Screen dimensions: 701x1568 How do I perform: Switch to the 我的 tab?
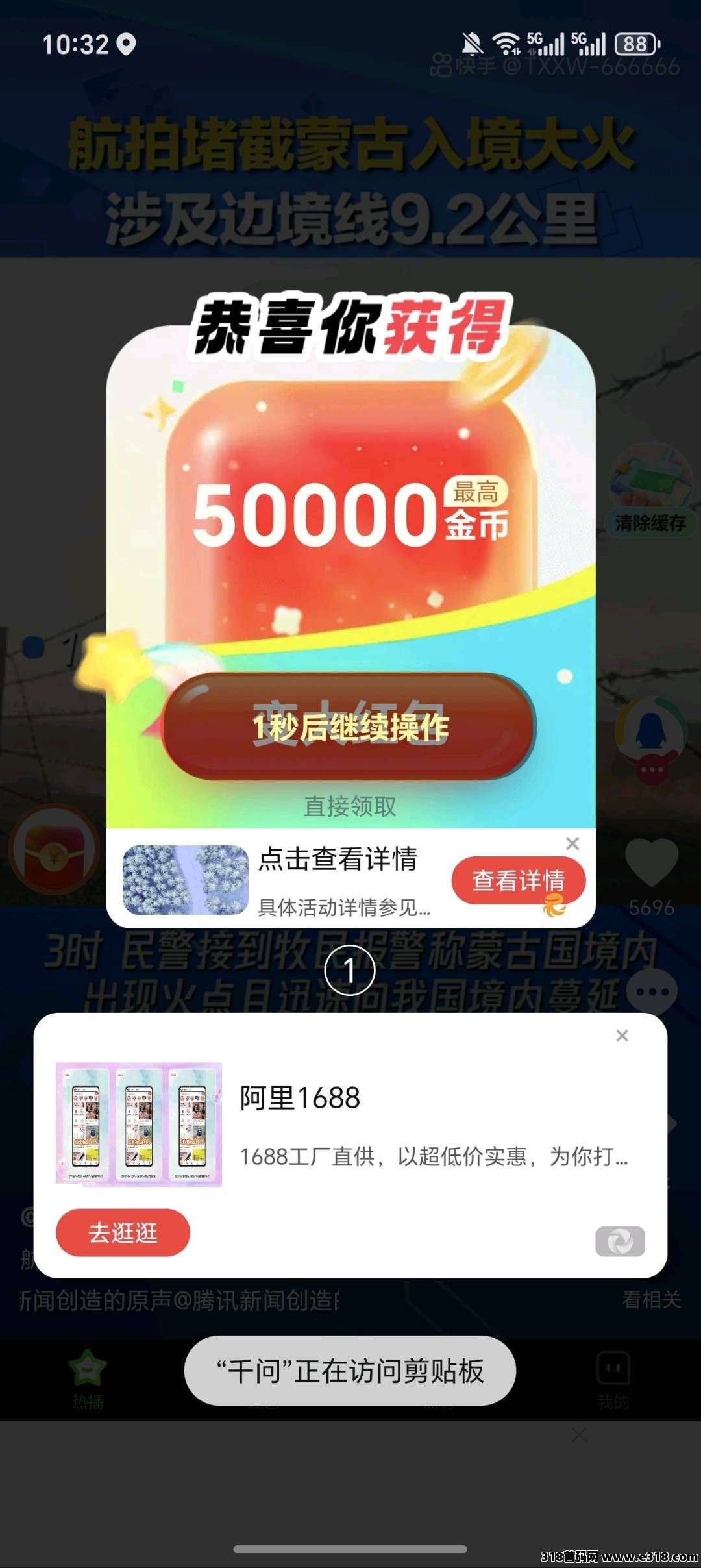point(613,1379)
